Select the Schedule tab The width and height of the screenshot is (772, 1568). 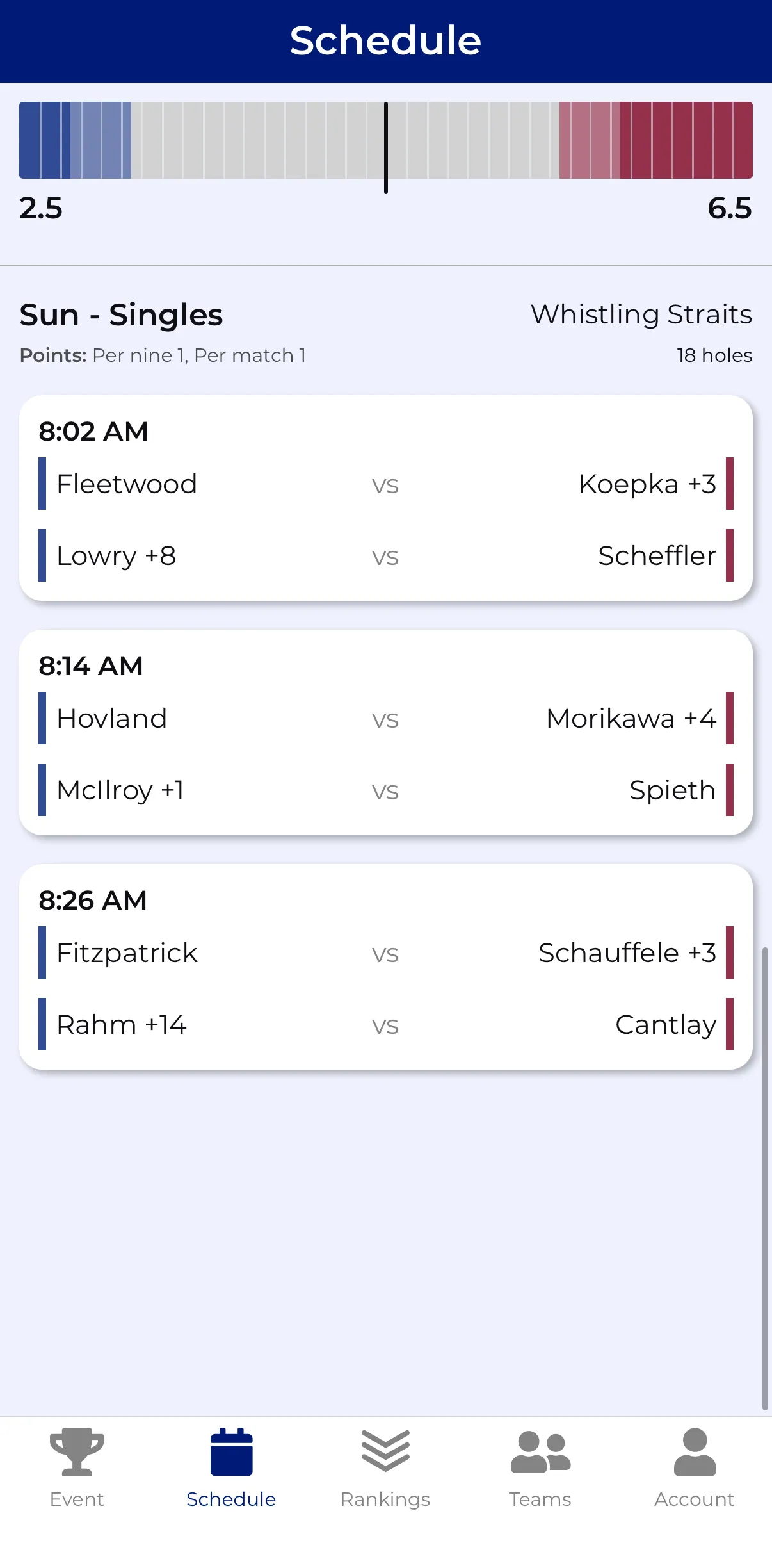[231, 1468]
